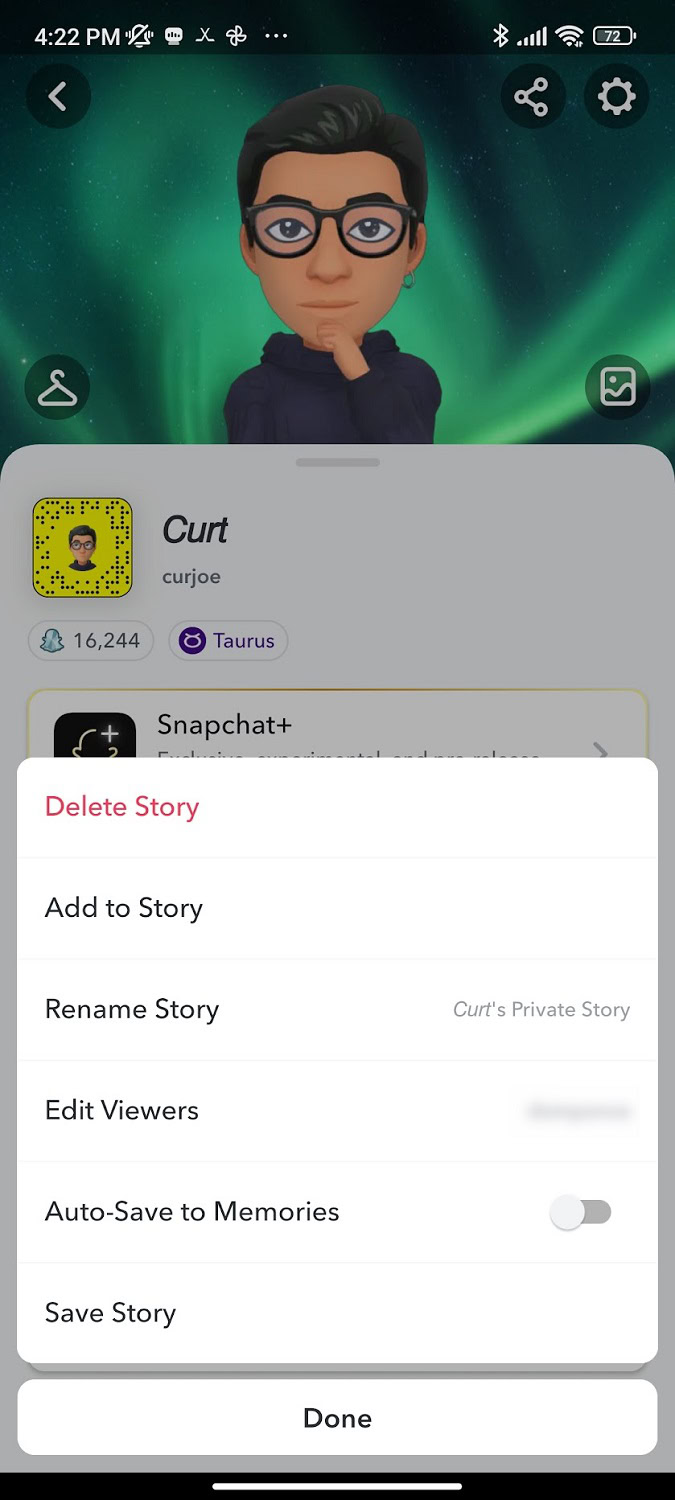This screenshot has width=675, height=1500.
Task: Delete the private story
Action: click(122, 807)
